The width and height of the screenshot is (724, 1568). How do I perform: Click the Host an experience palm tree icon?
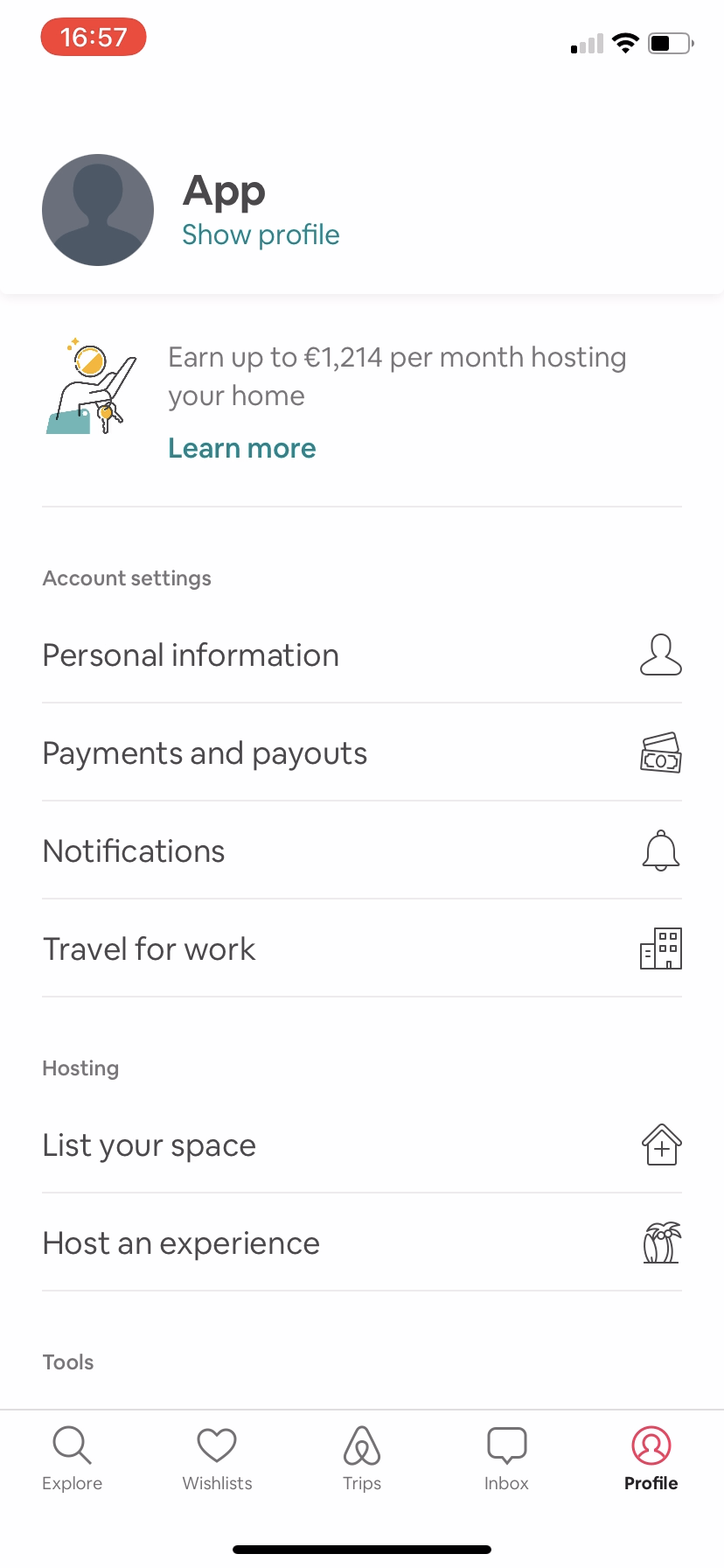tap(662, 1242)
